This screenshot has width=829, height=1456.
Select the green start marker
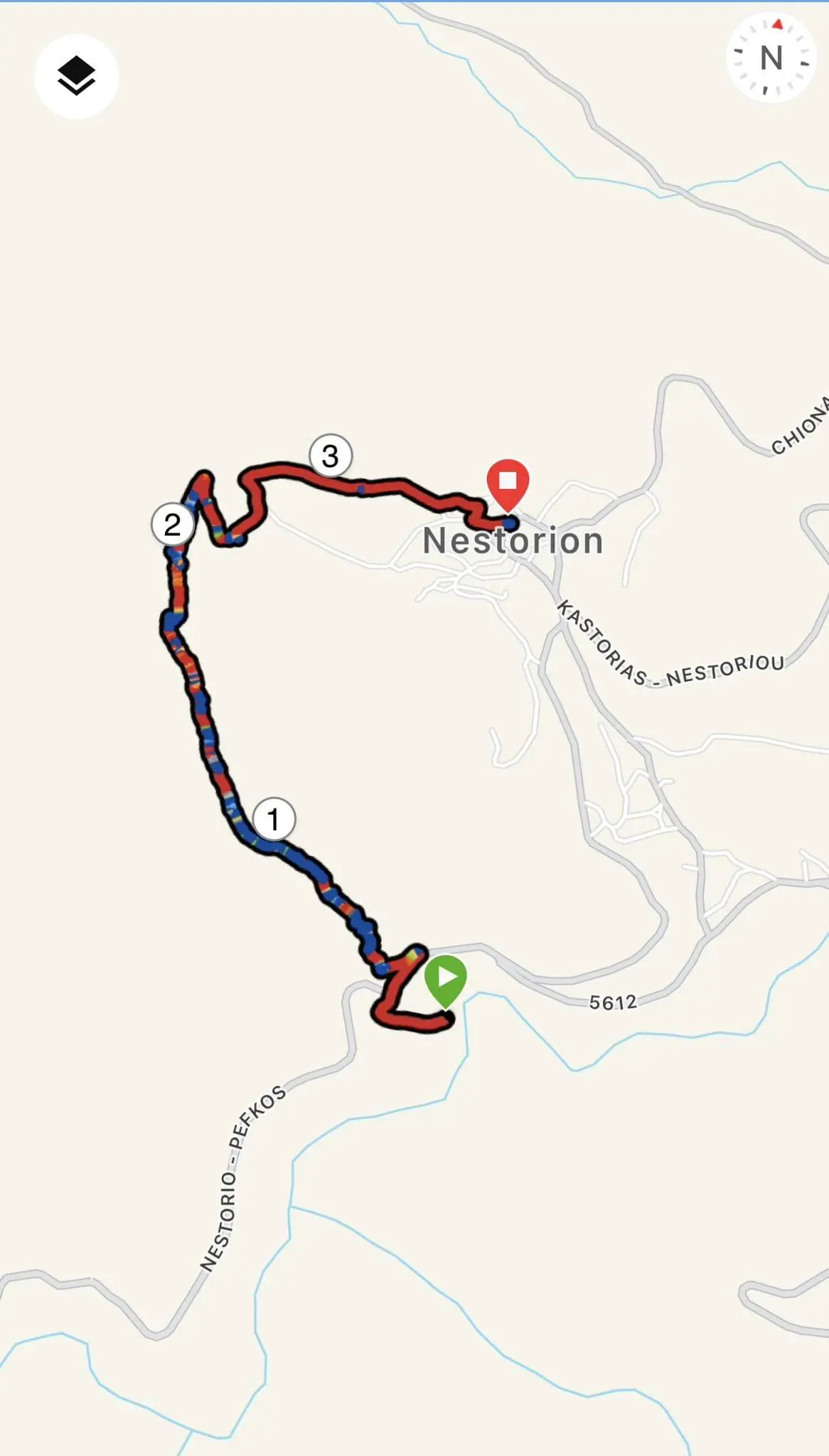click(446, 979)
